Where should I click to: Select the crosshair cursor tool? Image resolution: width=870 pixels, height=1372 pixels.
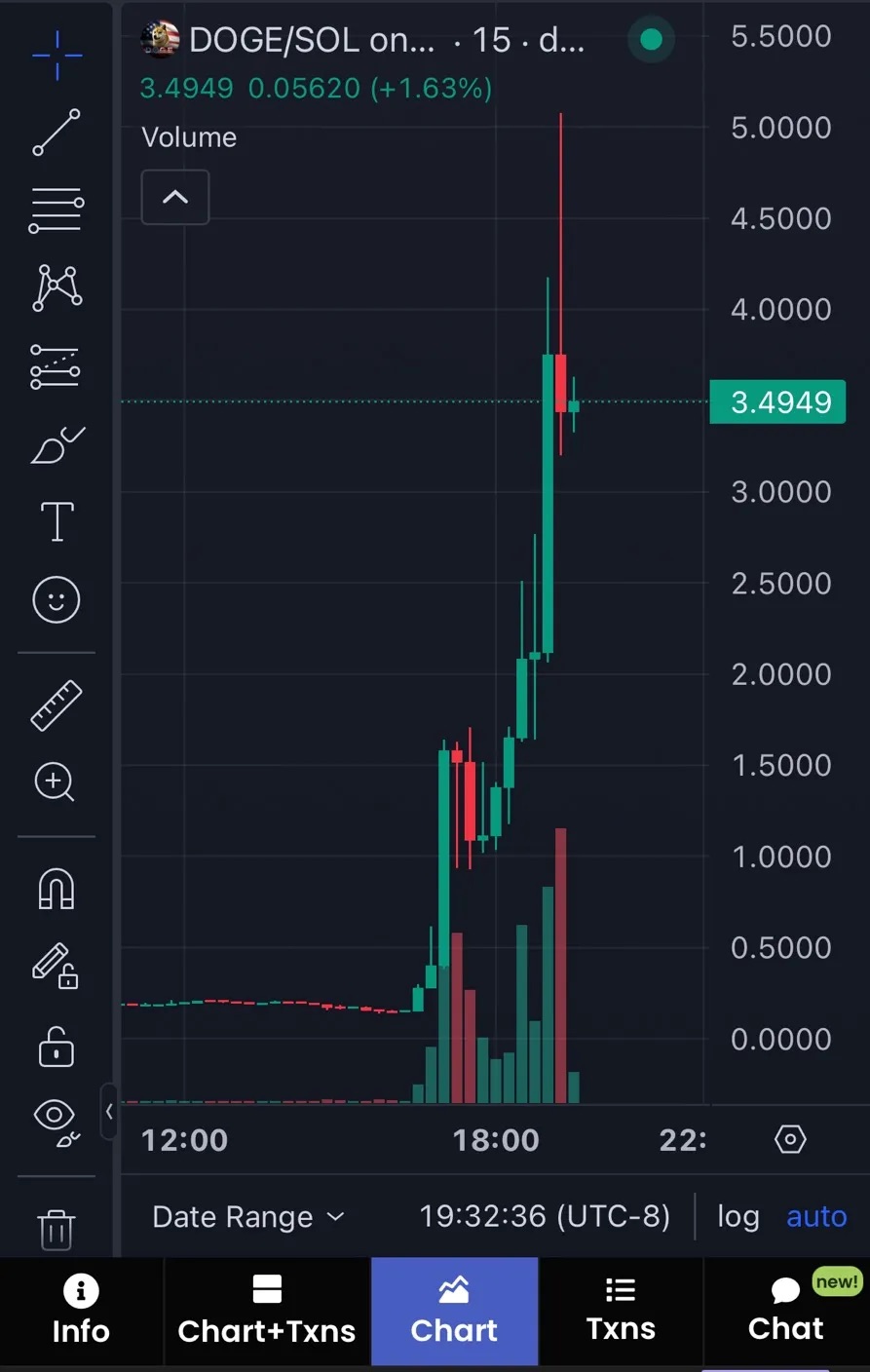click(x=57, y=55)
